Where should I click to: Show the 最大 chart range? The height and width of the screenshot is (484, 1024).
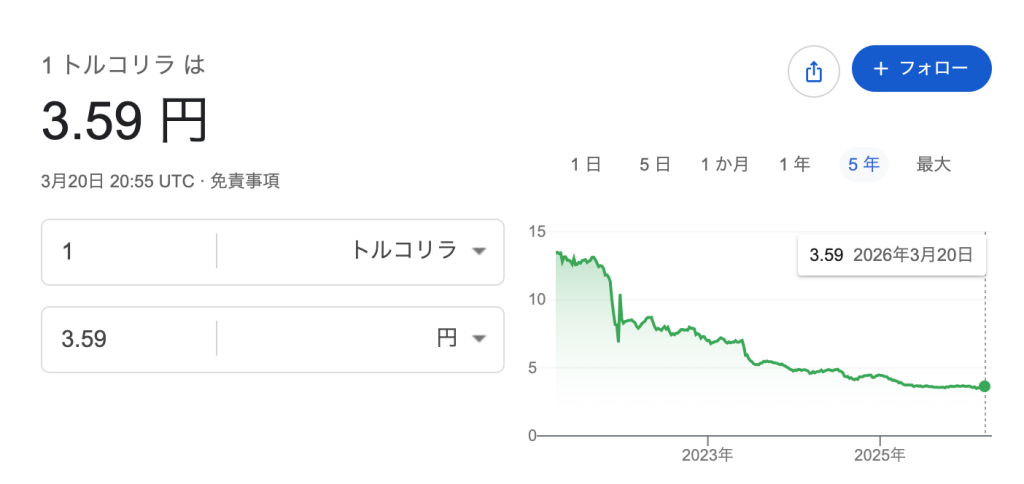[x=933, y=165]
